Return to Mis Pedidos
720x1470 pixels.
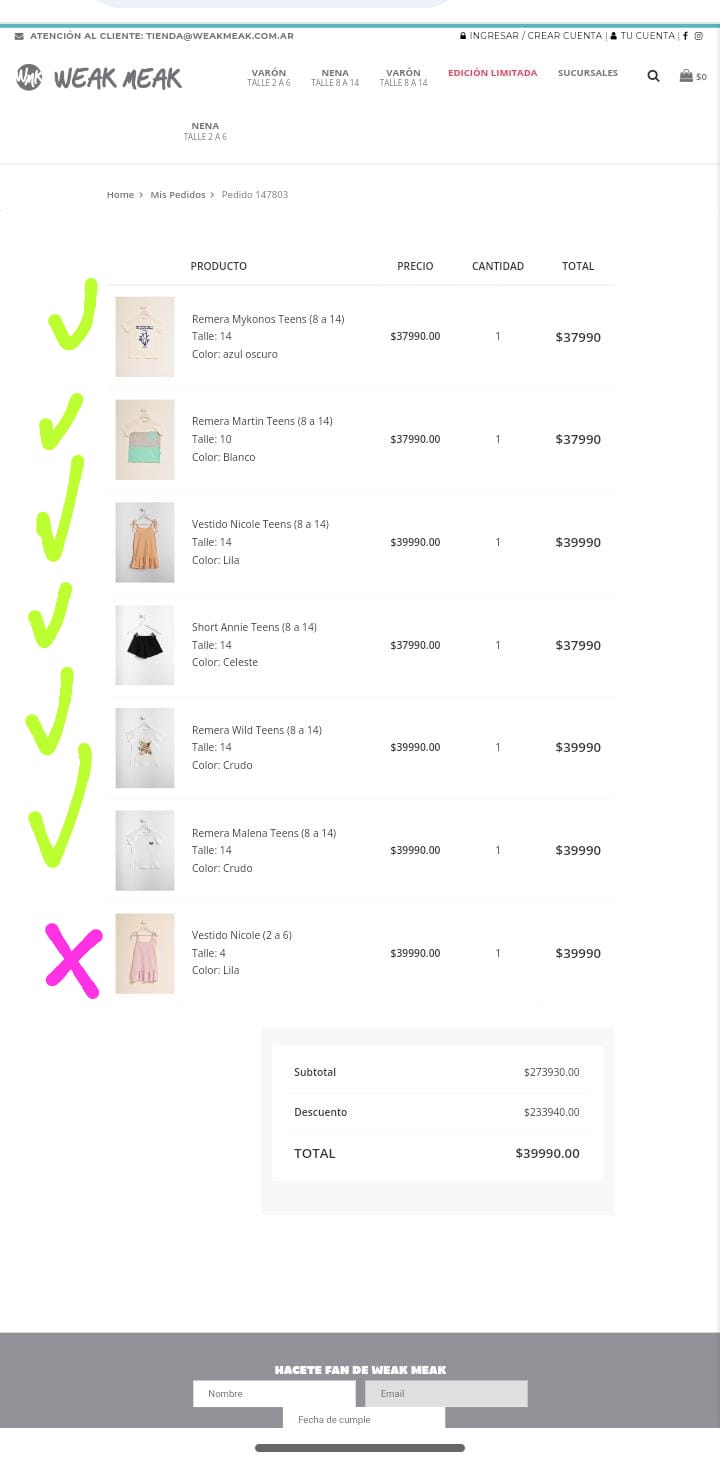178,195
